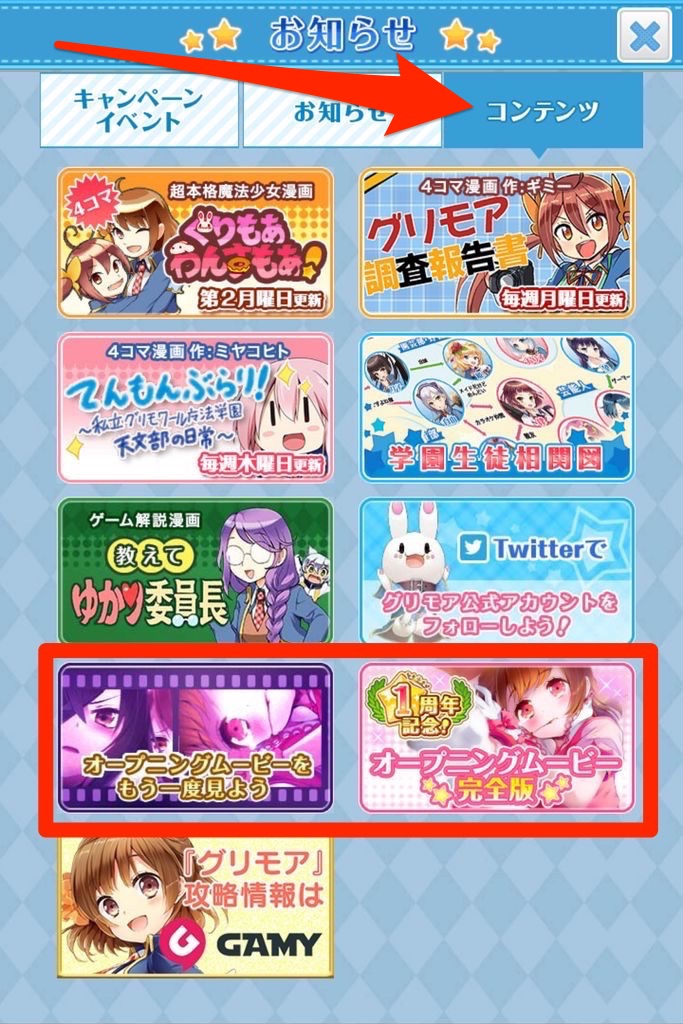Select the コンテンツ tab

543,112
